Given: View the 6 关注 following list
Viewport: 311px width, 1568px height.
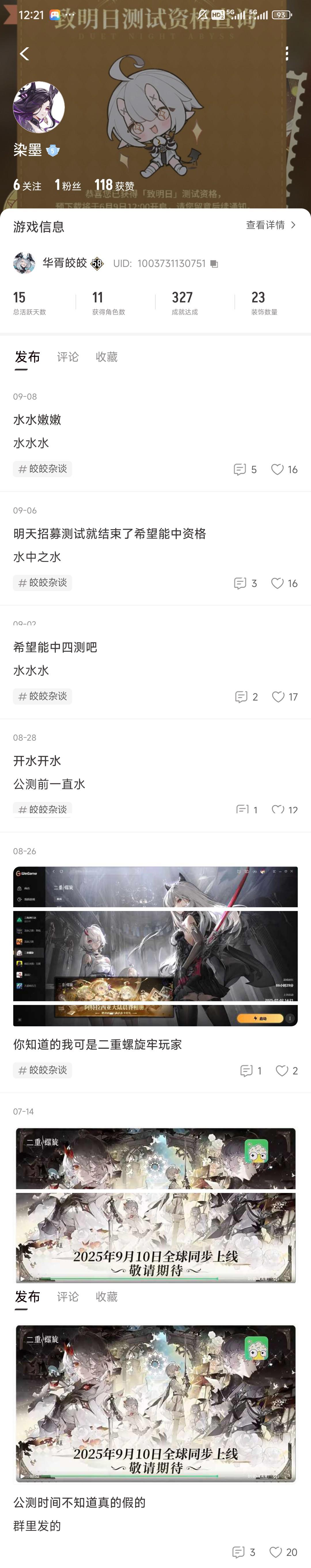Looking at the screenshot, I should coord(27,186).
